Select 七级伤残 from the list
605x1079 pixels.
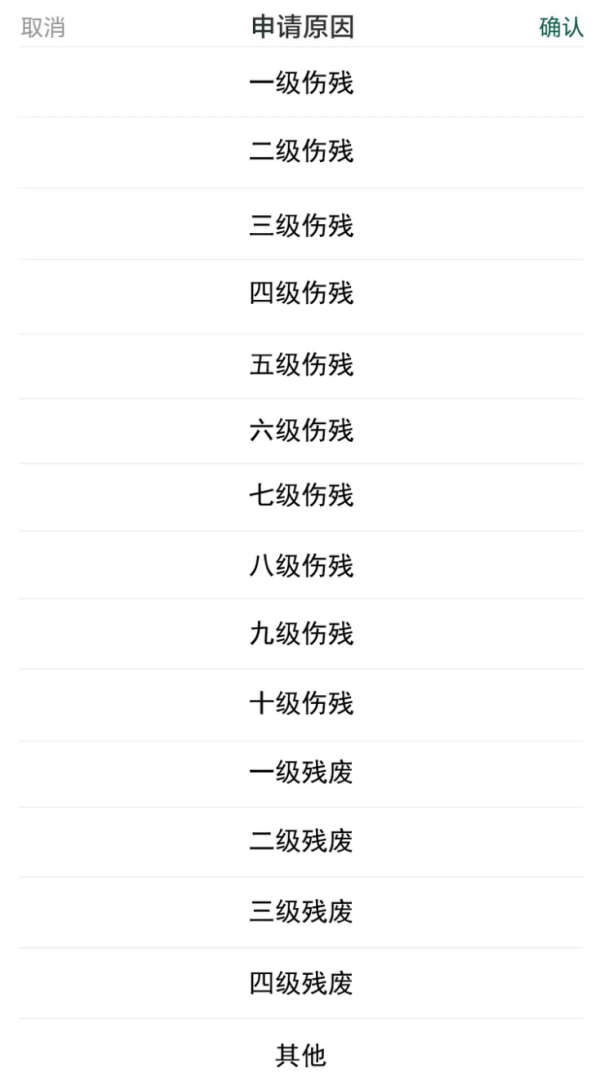point(301,496)
